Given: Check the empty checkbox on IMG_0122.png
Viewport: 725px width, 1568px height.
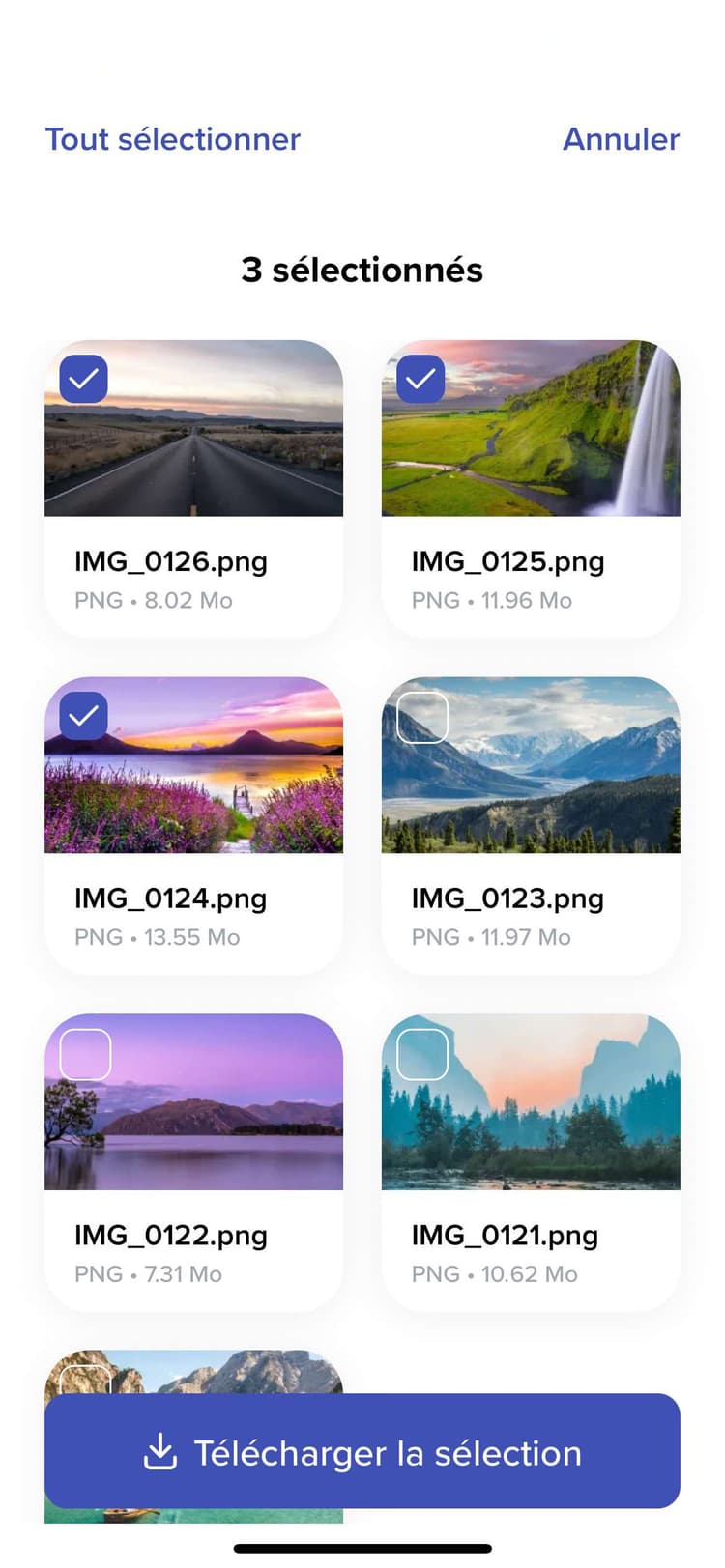Looking at the screenshot, I should pos(84,1054).
